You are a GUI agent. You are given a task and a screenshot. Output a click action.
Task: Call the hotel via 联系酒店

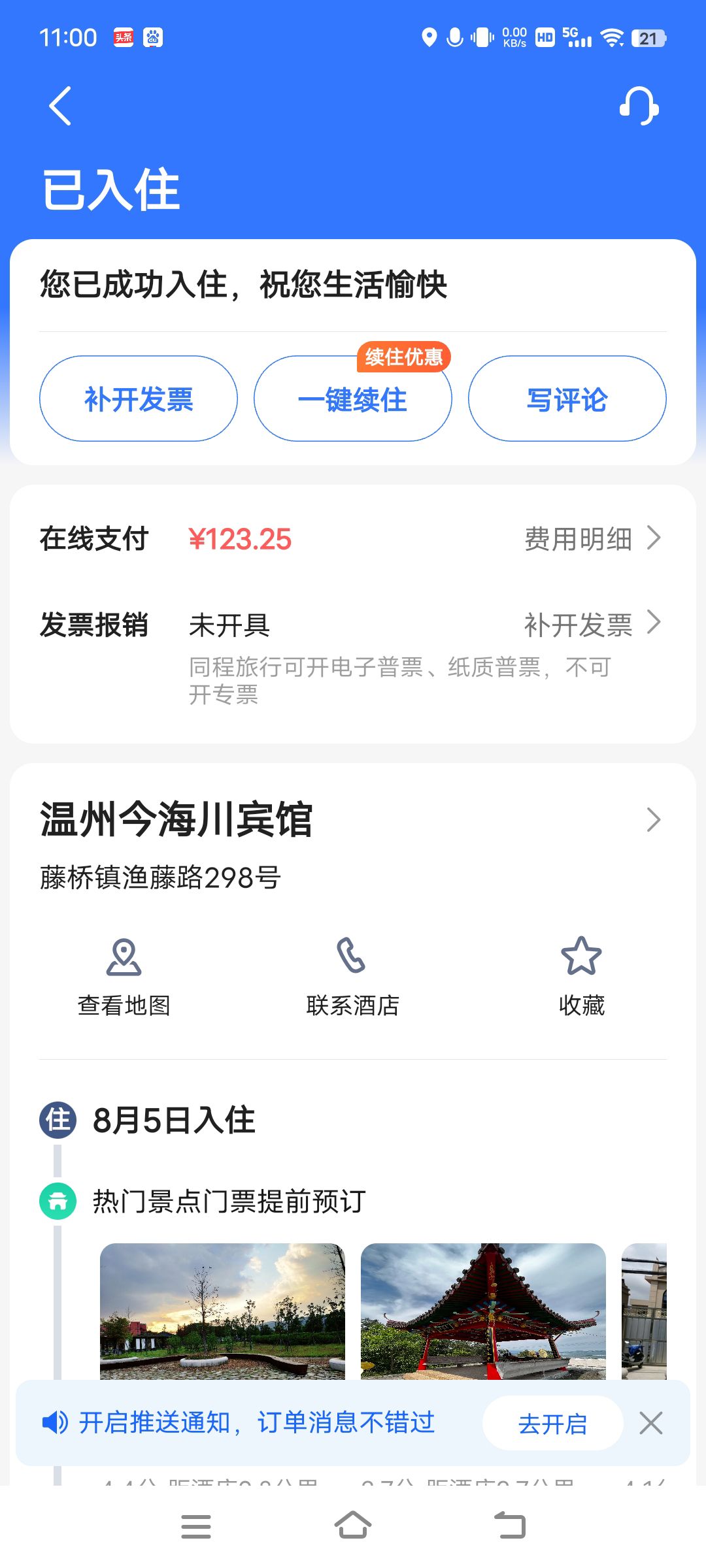[x=352, y=977]
